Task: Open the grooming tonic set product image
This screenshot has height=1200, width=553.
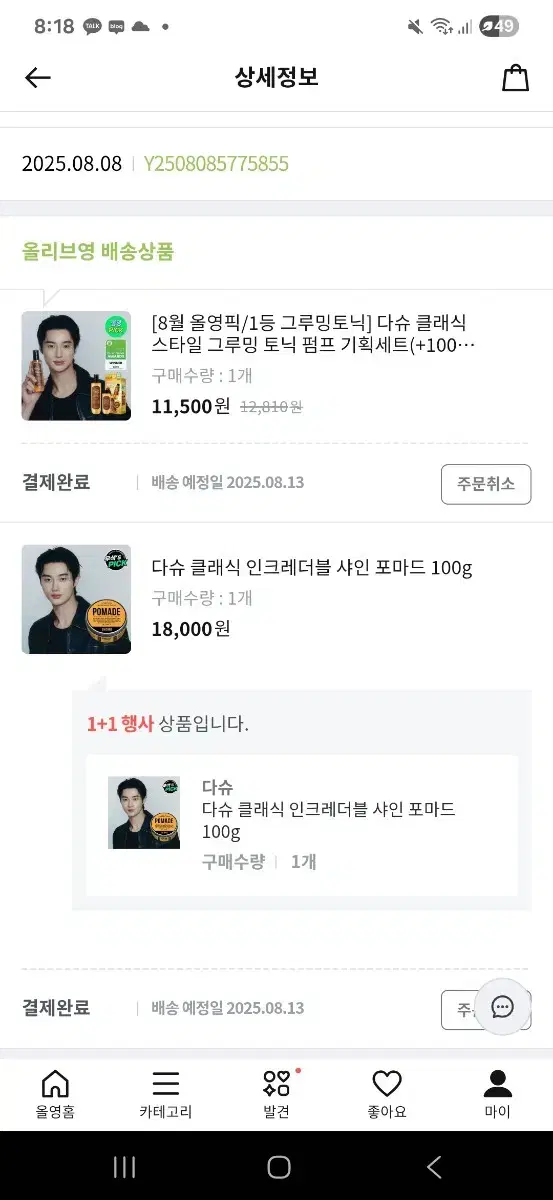Action: point(76,366)
